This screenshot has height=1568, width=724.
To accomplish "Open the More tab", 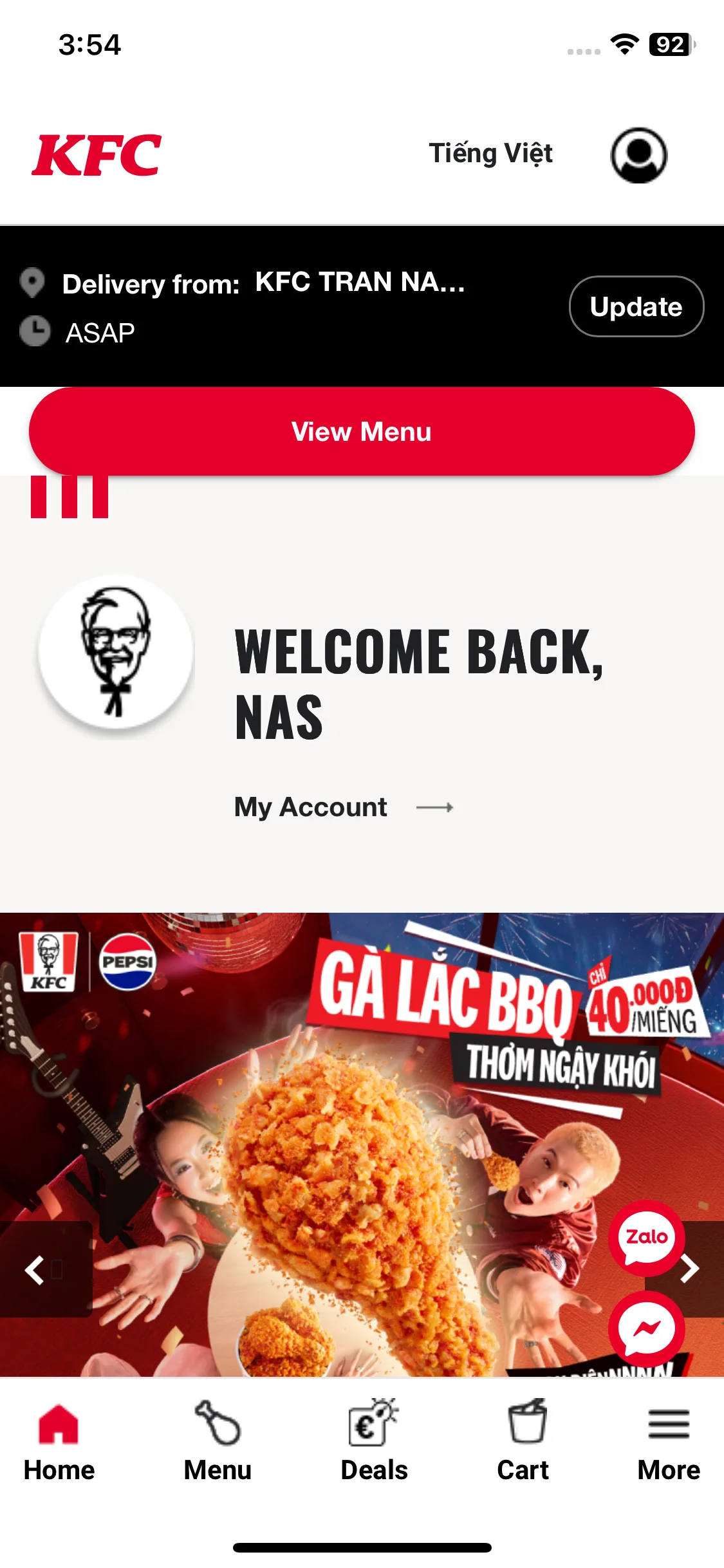I will (x=669, y=1441).
